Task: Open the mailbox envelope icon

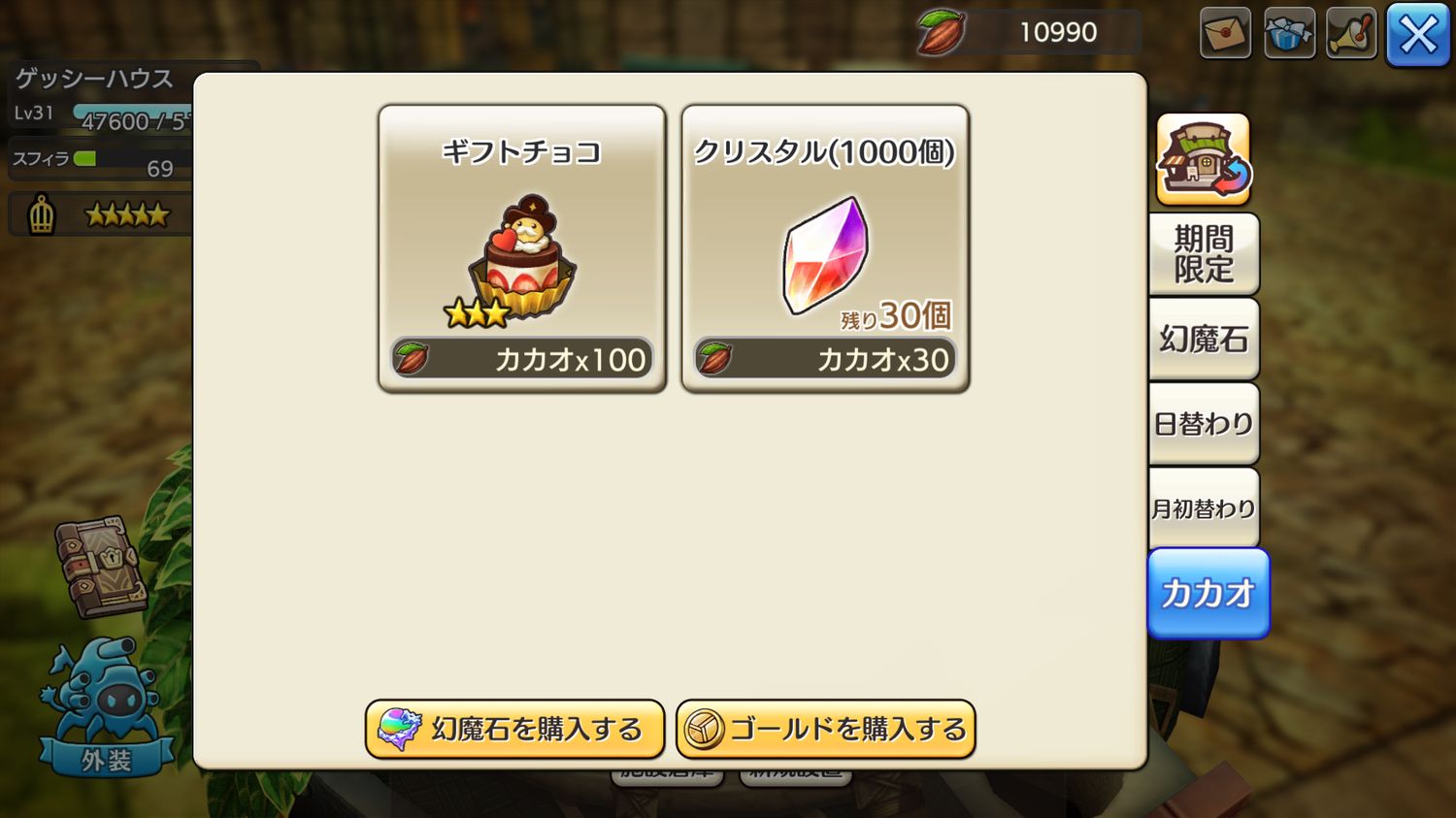Action: coord(1225,34)
